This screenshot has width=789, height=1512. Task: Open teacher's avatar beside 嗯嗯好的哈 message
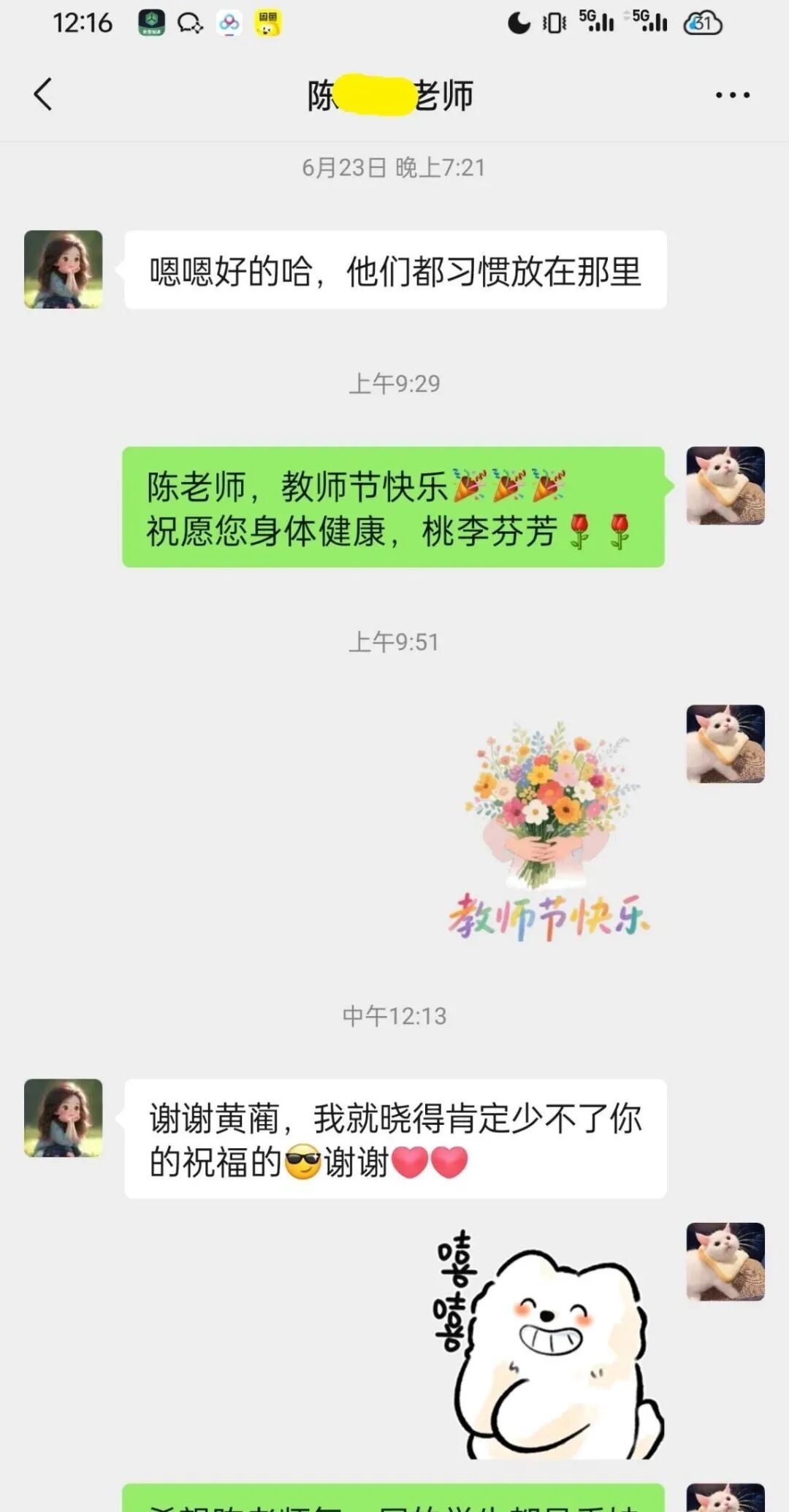(64, 270)
